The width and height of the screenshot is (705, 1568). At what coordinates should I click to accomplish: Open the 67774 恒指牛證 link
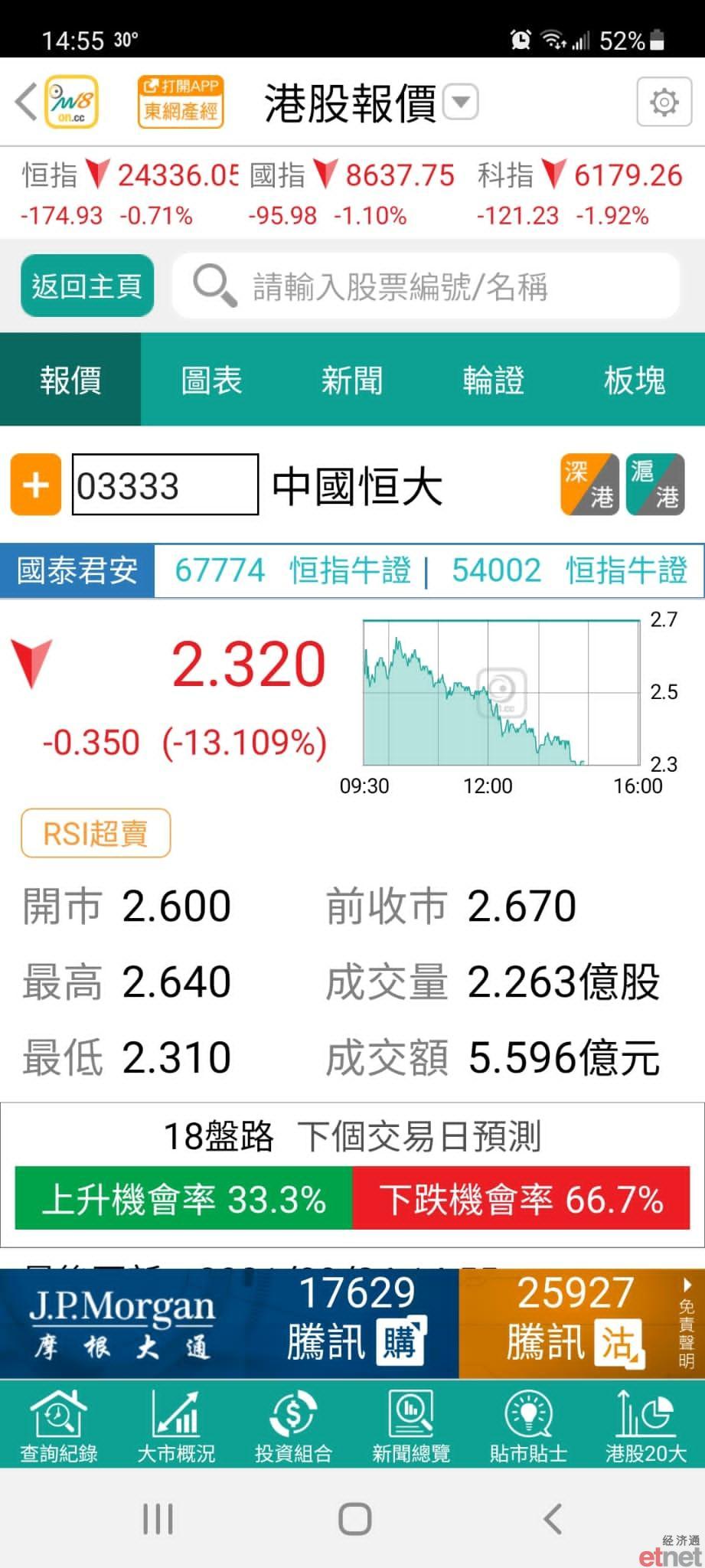pos(292,571)
